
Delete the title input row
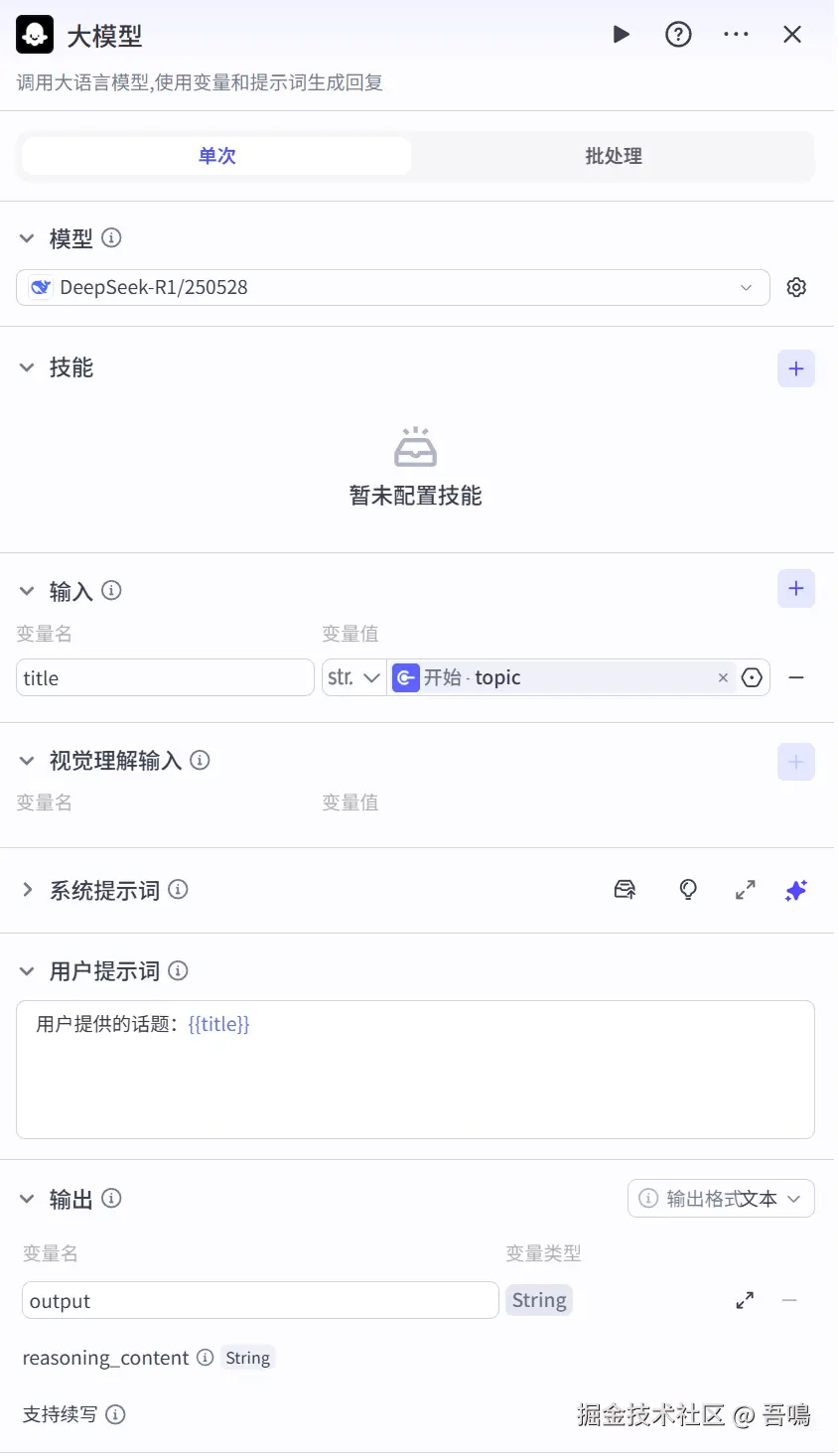tap(796, 678)
